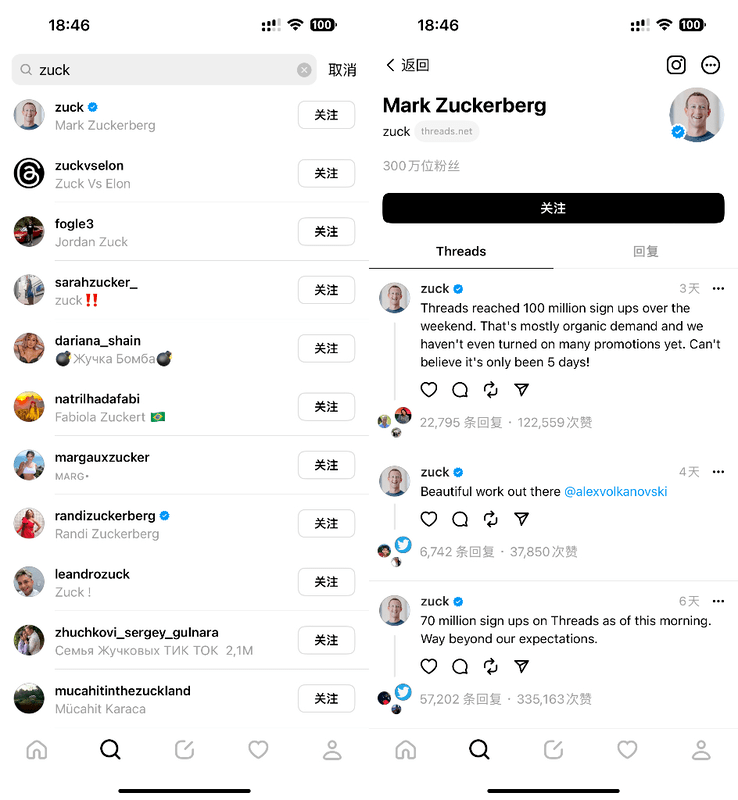Repost the 70 million sign ups thread
Screen dimensions: 738x800
coord(490,666)
